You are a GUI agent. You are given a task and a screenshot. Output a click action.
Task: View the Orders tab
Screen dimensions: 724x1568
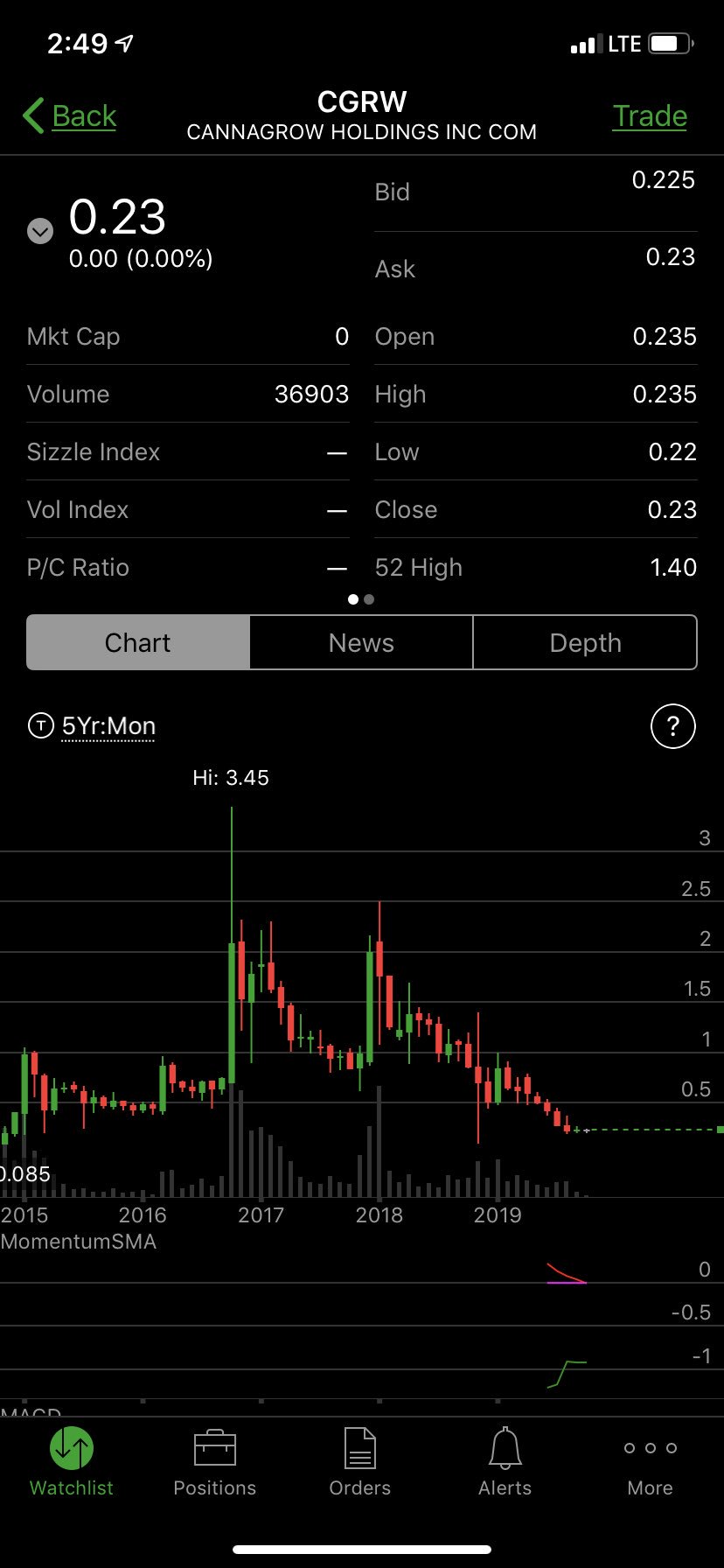(360, 1461)
